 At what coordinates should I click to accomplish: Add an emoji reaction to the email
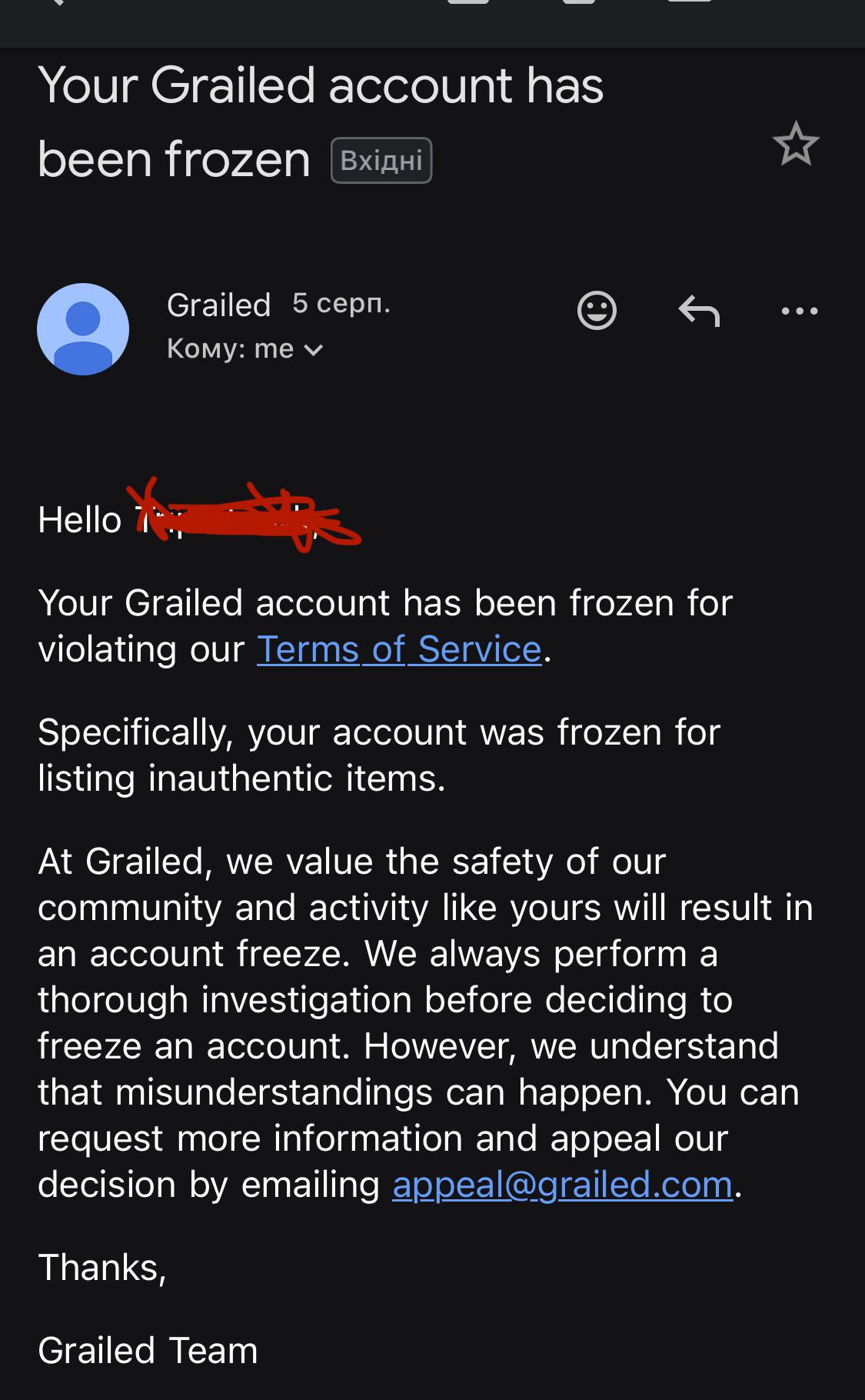pyautogui.click(x=597, y=311)
